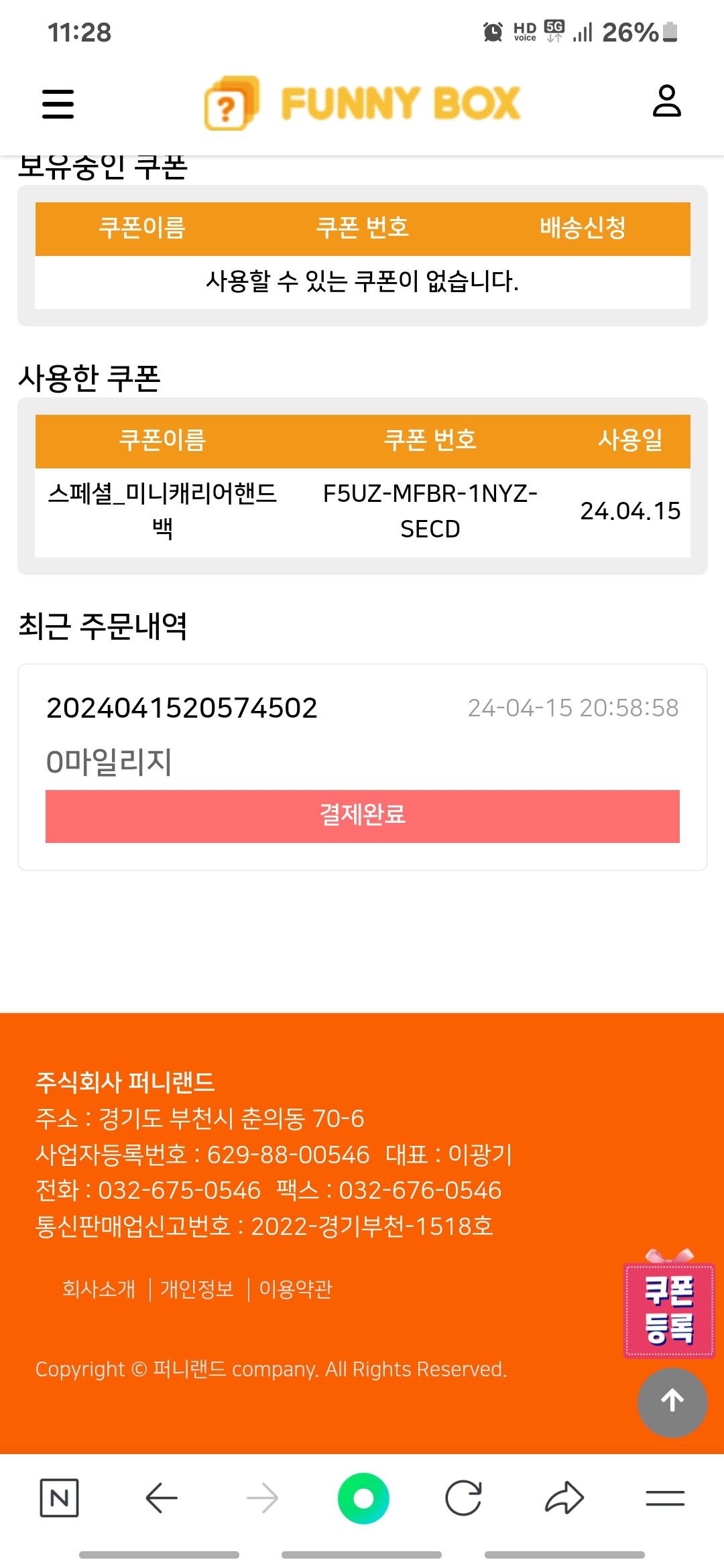Open order 2024041520574502 details
Viewport: 724px width, 1568px height.
182,708
